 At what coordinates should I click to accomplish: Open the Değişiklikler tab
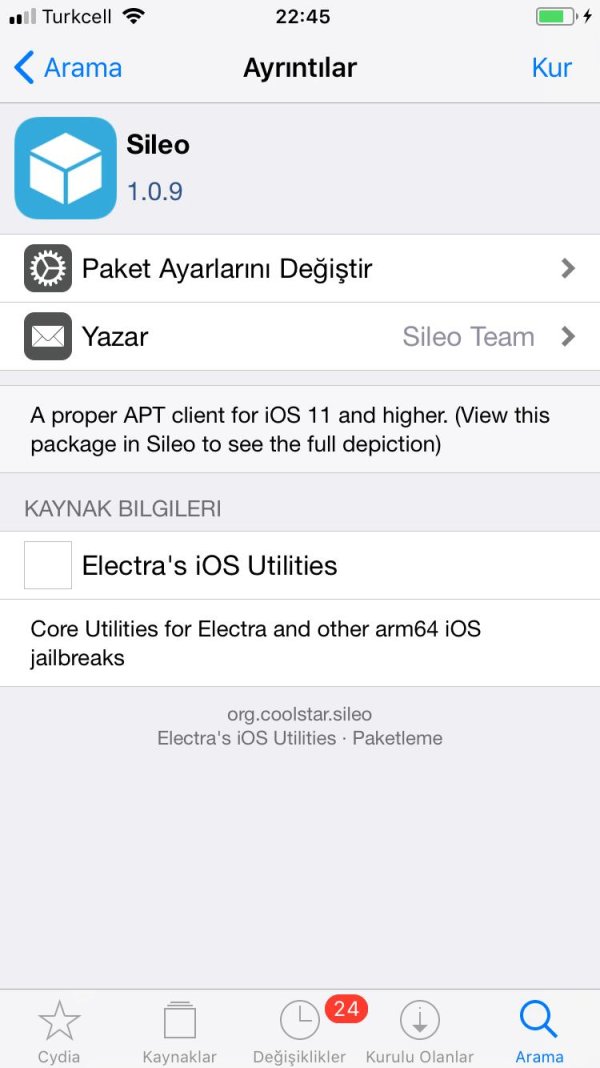pos(300,1030)
